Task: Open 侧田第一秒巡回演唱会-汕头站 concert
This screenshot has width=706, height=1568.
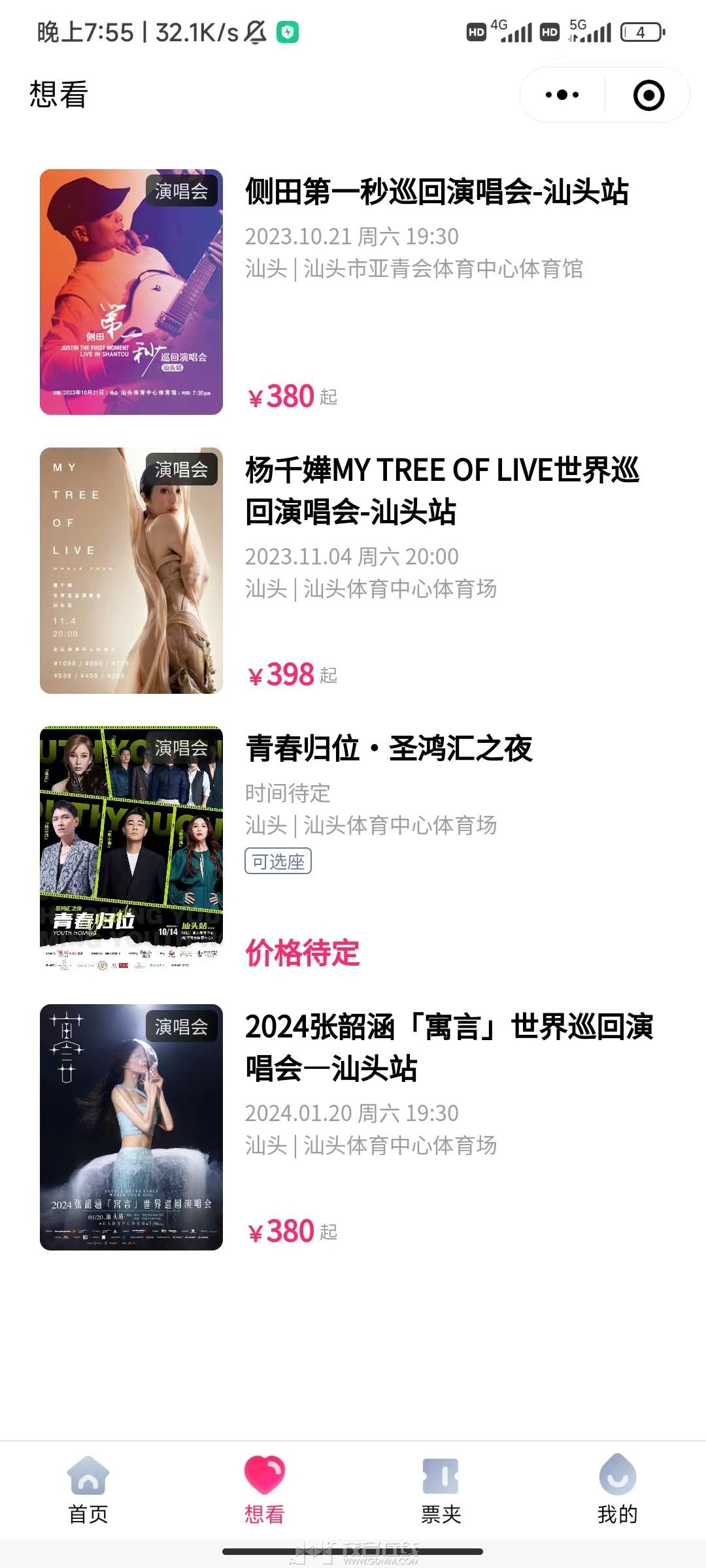Action: (437, 192)
